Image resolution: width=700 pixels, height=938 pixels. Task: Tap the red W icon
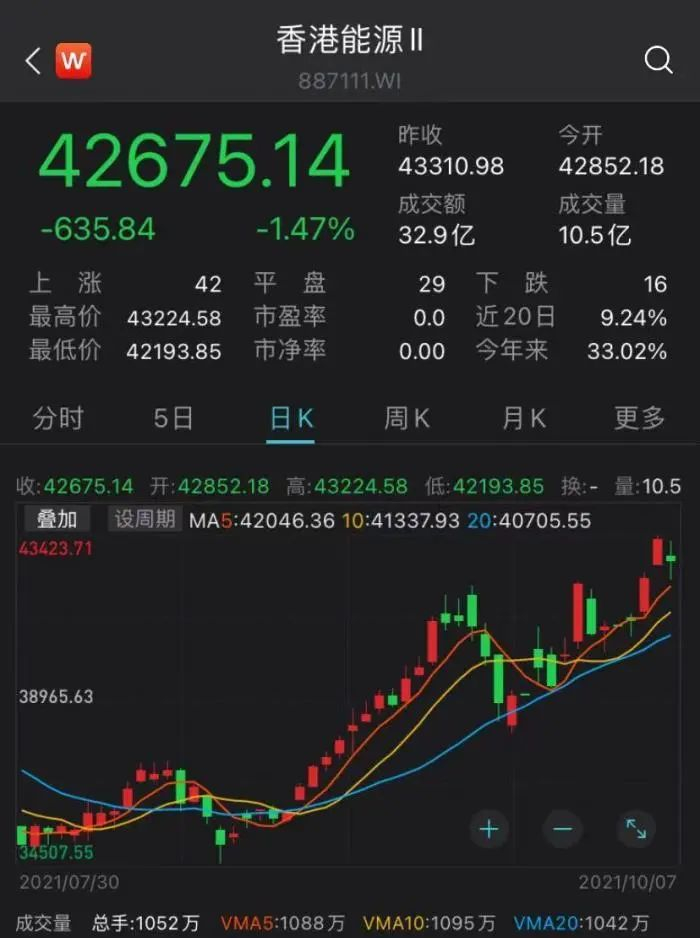tap(73, 61)
